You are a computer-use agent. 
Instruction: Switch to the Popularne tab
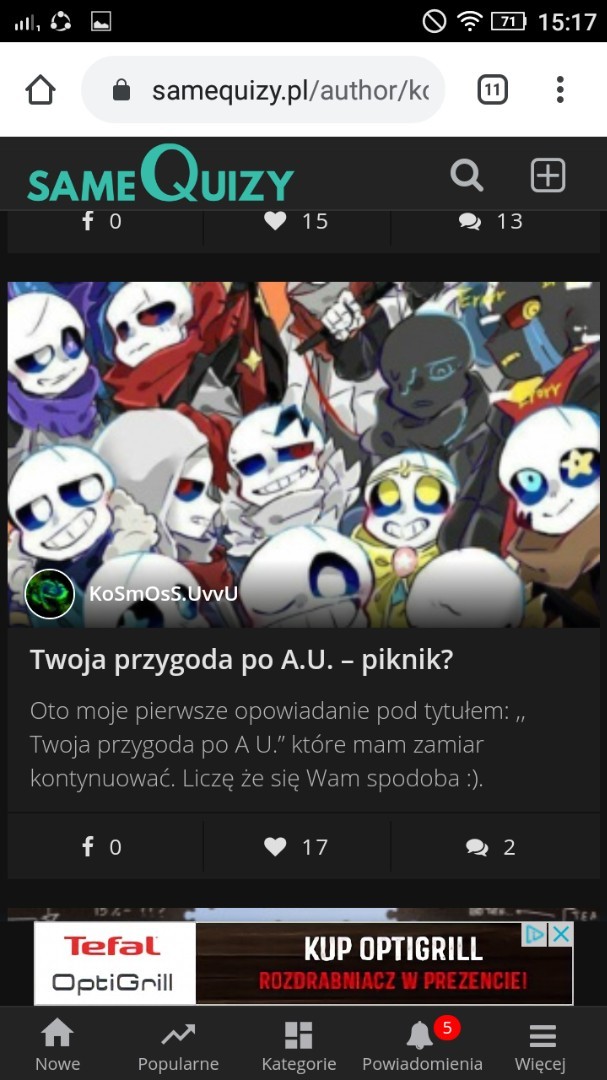coord(178,1045)
